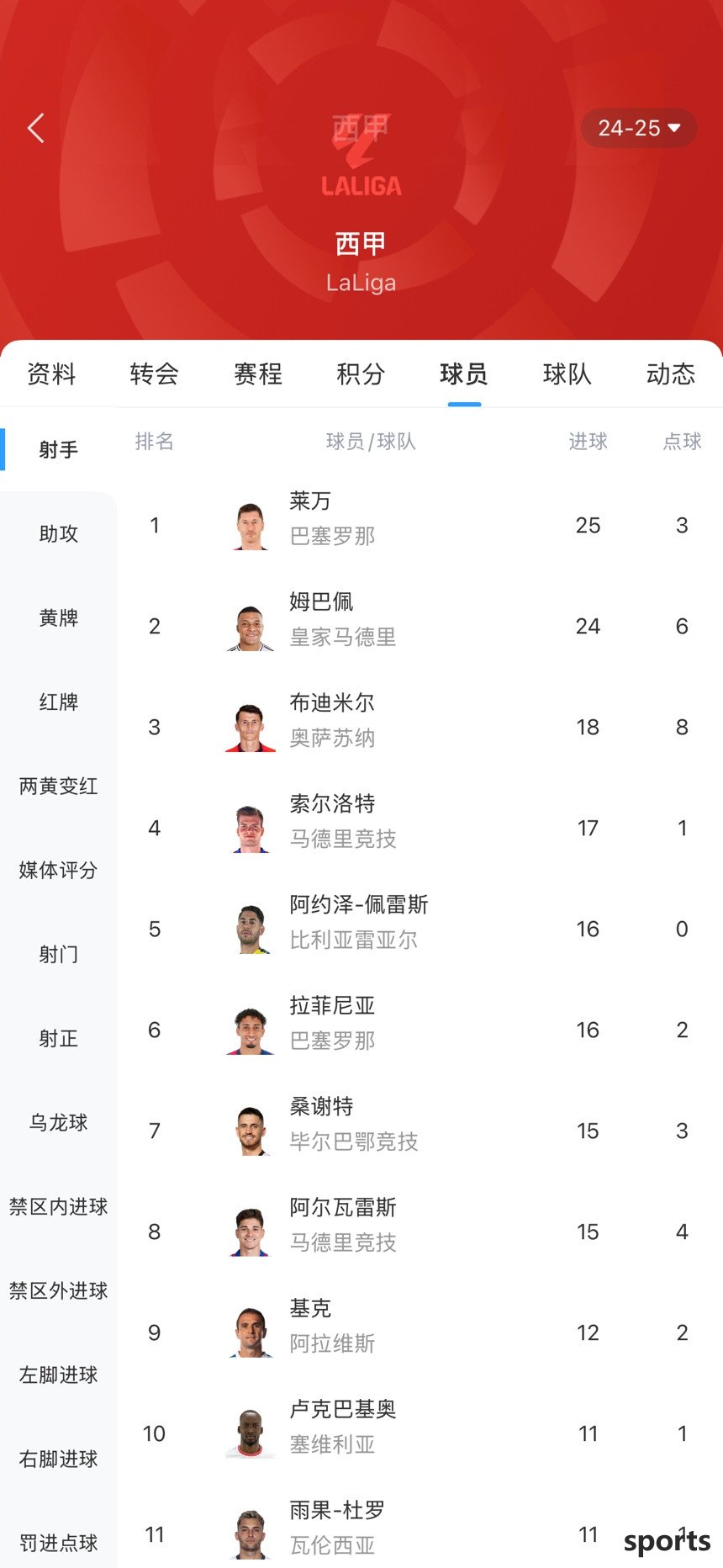Image resolution: width=723 pixels, height=1568 pixels.
Task: Select 左脚进球 category
Action: click(x=59, y=1375)
